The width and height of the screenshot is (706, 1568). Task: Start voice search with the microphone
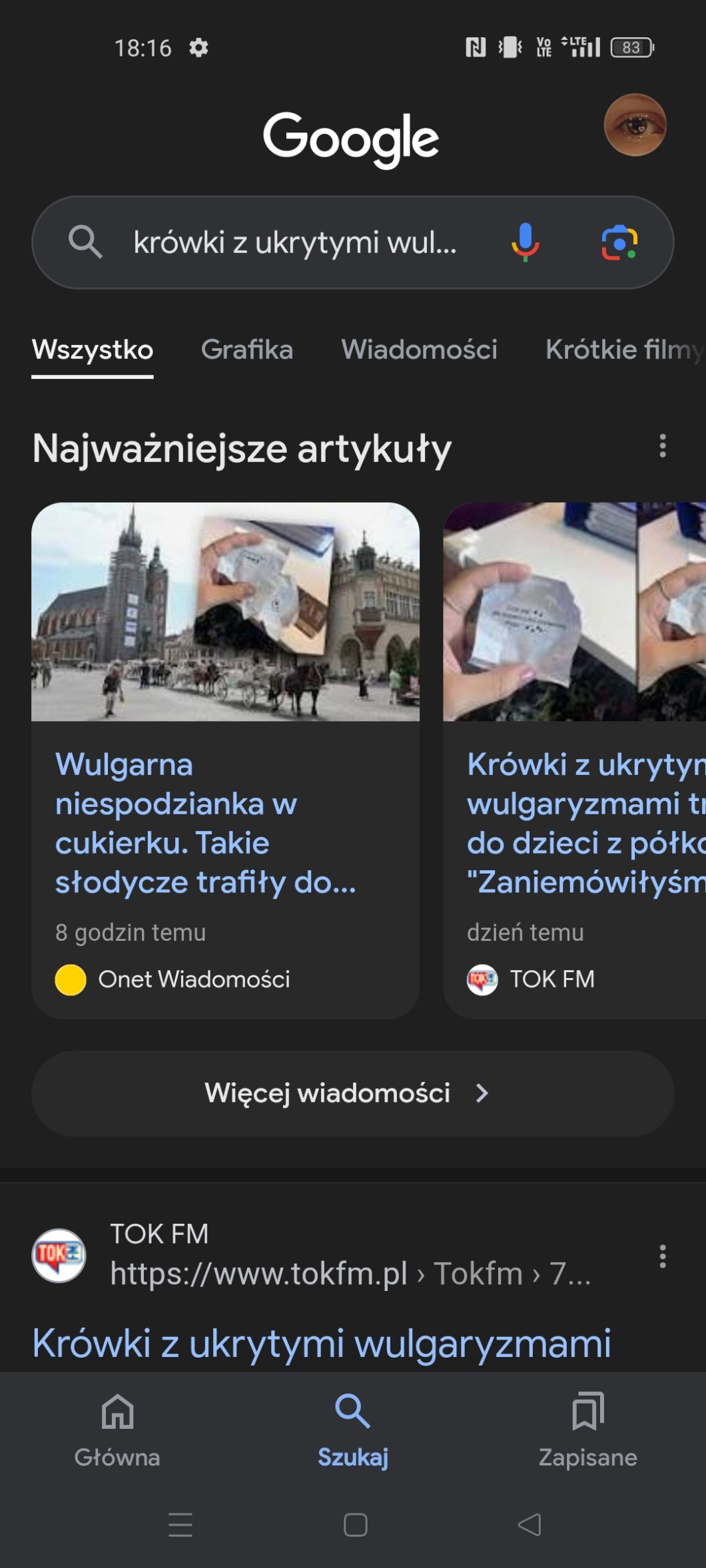pyautogui.click(x=525, y=242)
